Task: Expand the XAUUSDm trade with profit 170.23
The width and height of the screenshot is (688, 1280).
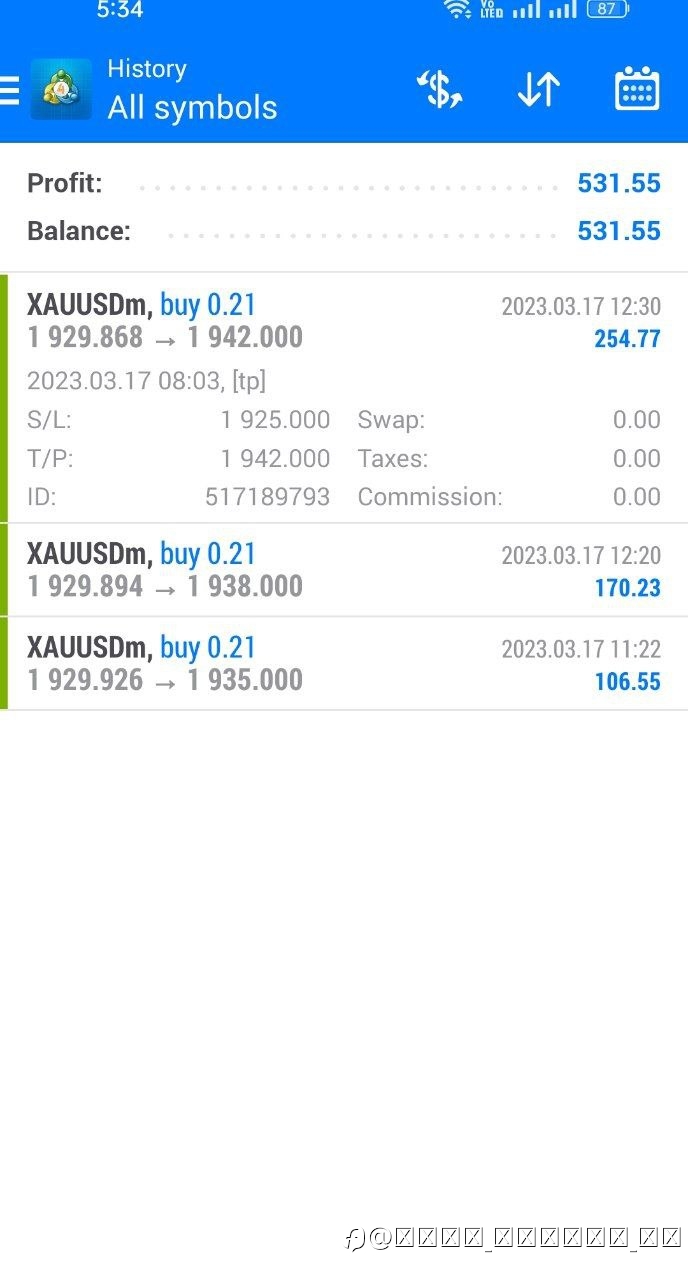Action: [344, 570]
